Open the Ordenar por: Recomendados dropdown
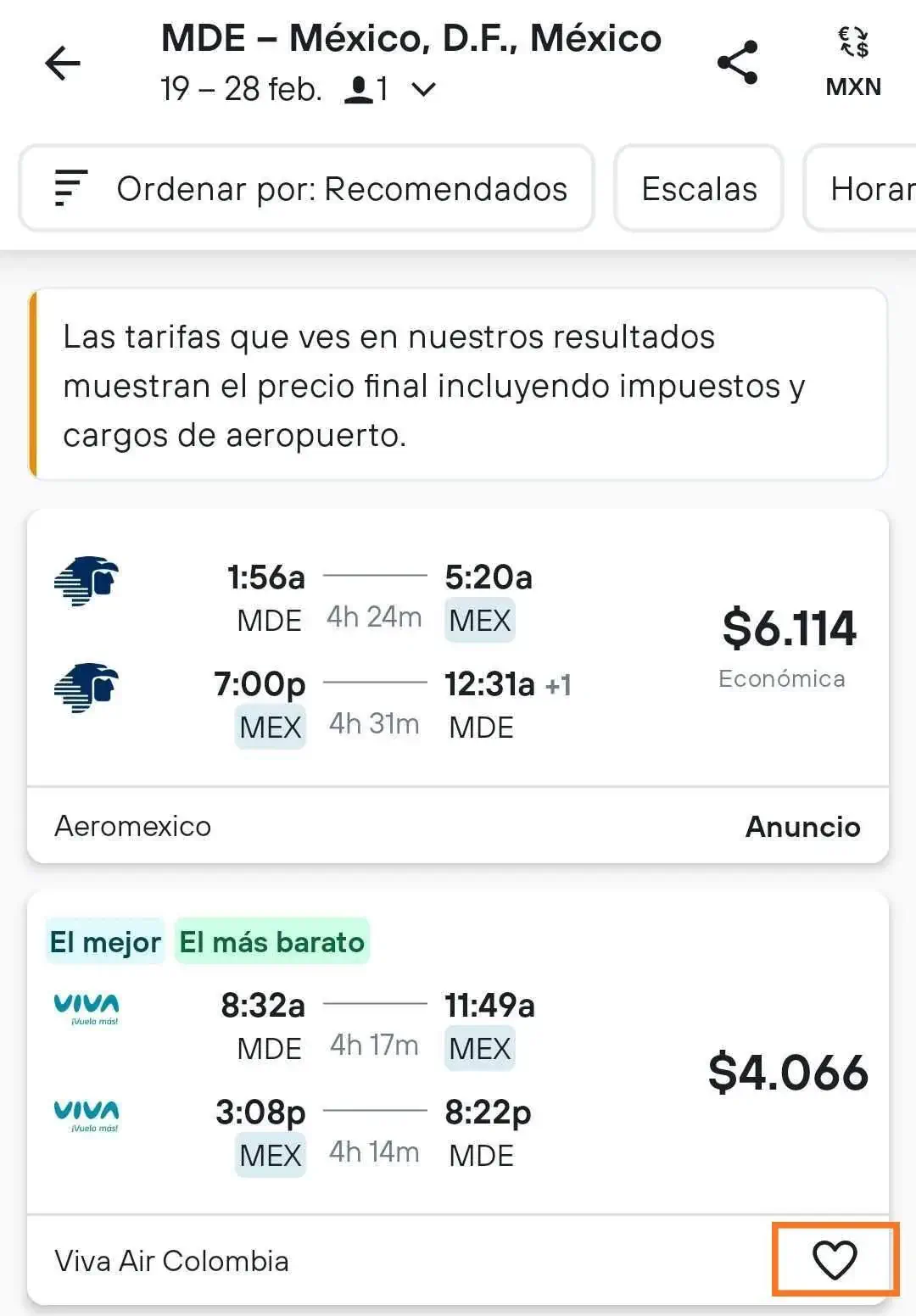 click(x=343, y=188)
